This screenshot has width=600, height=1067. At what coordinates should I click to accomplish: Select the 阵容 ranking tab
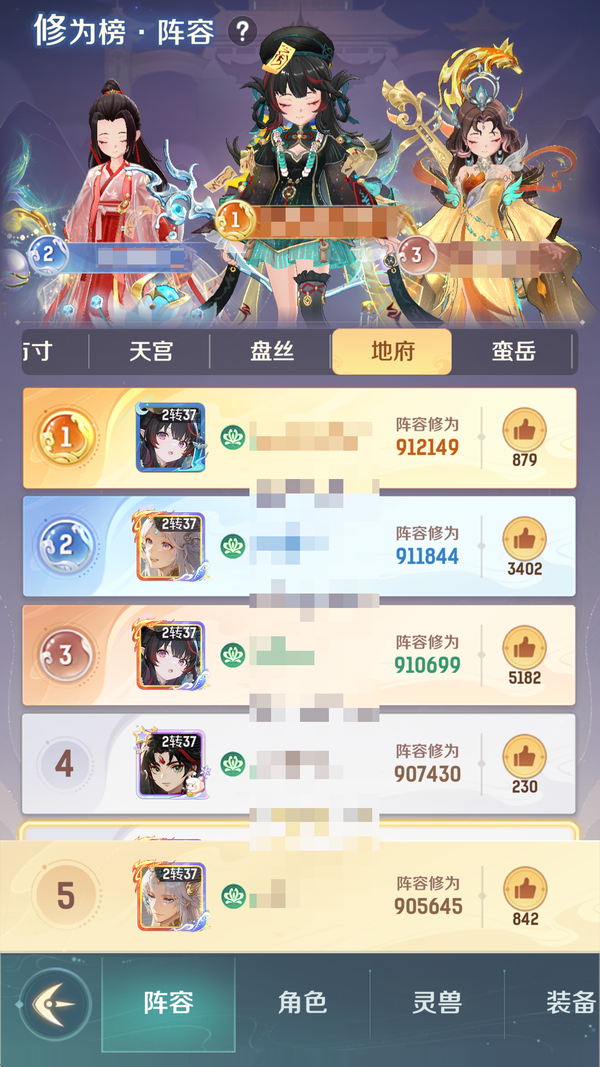(x=168, y=1004)
